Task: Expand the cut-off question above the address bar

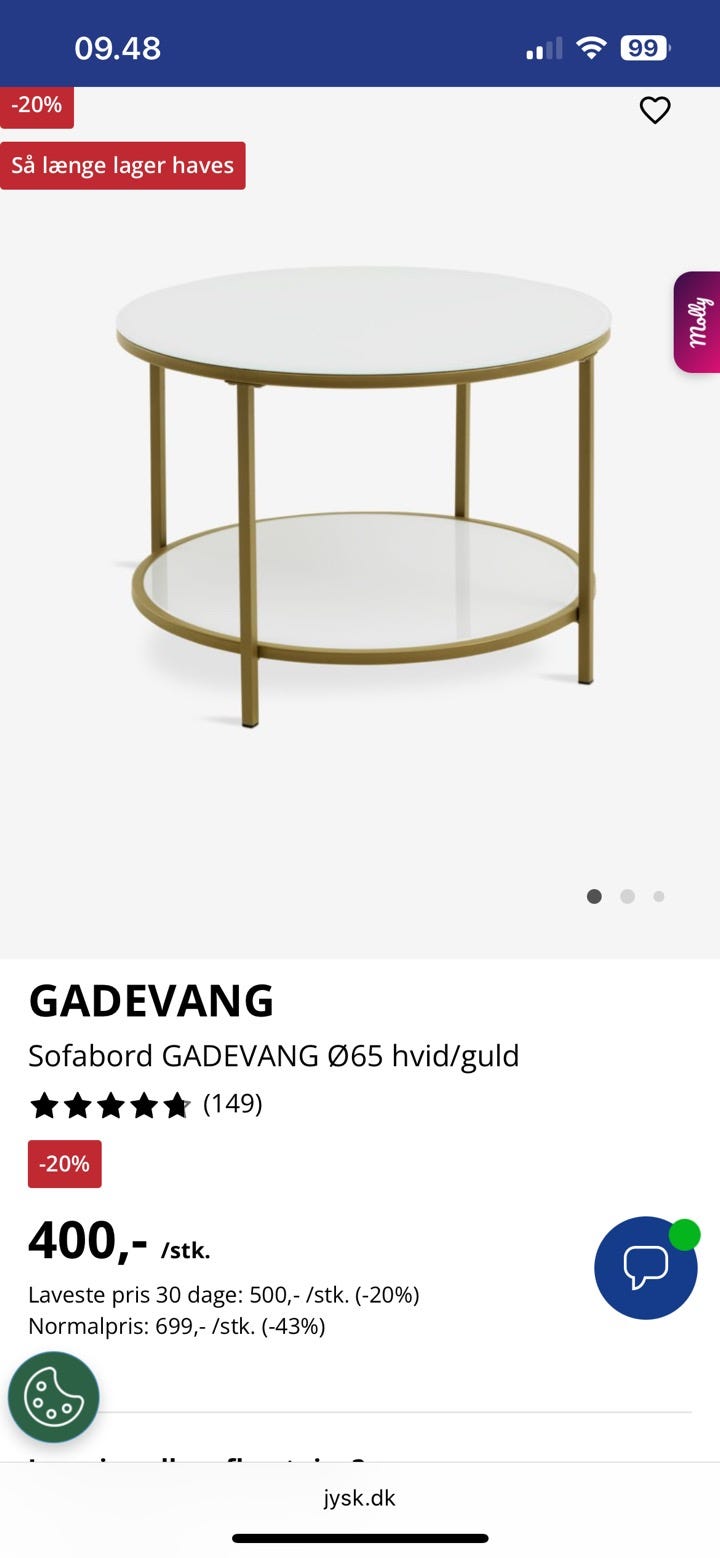Action: (200, 1462)
